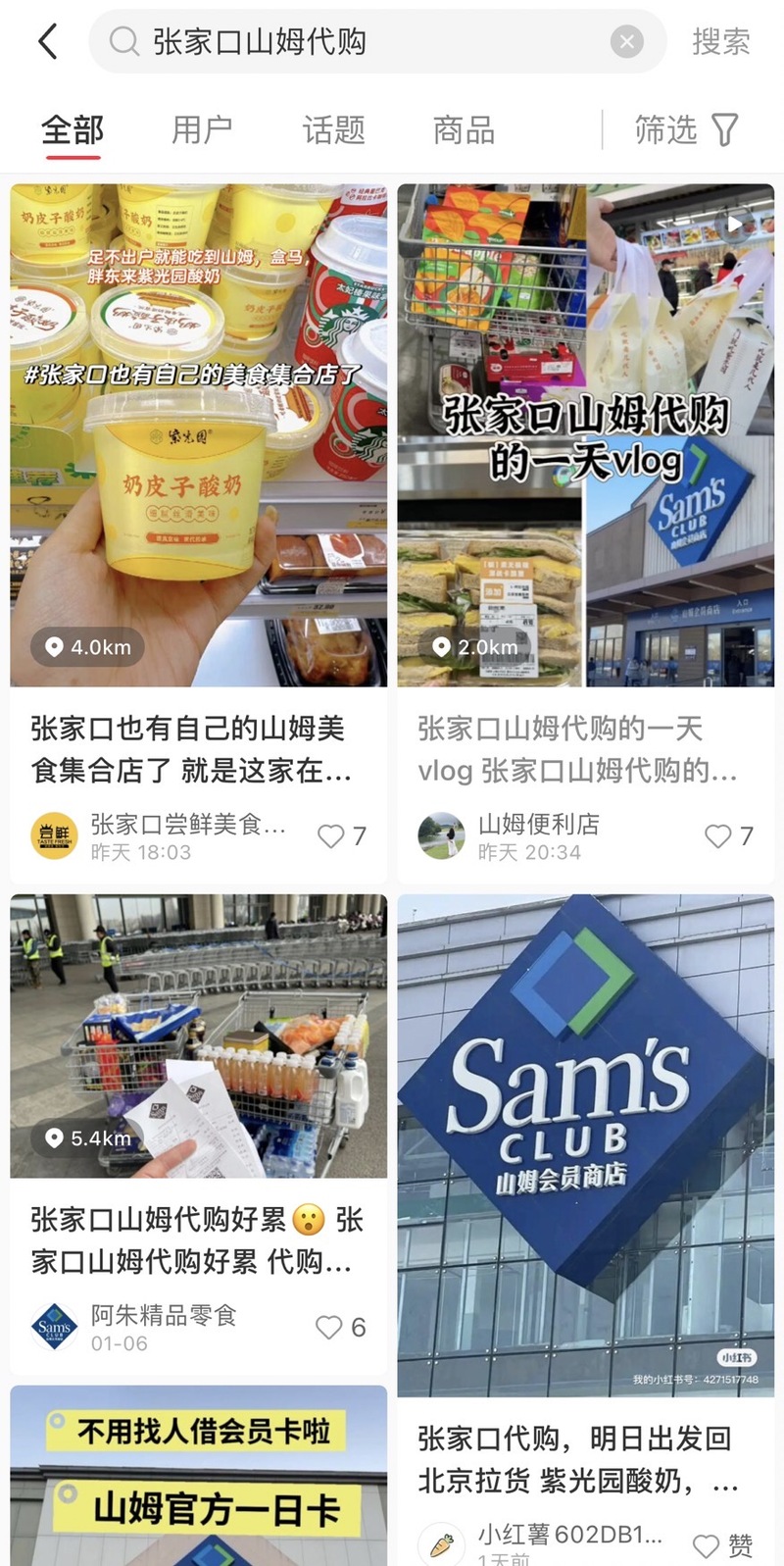The width and height of the screenshot is (784, 1566).
Task: Tap the 搜索 button
Action: (x=720, y=41)
